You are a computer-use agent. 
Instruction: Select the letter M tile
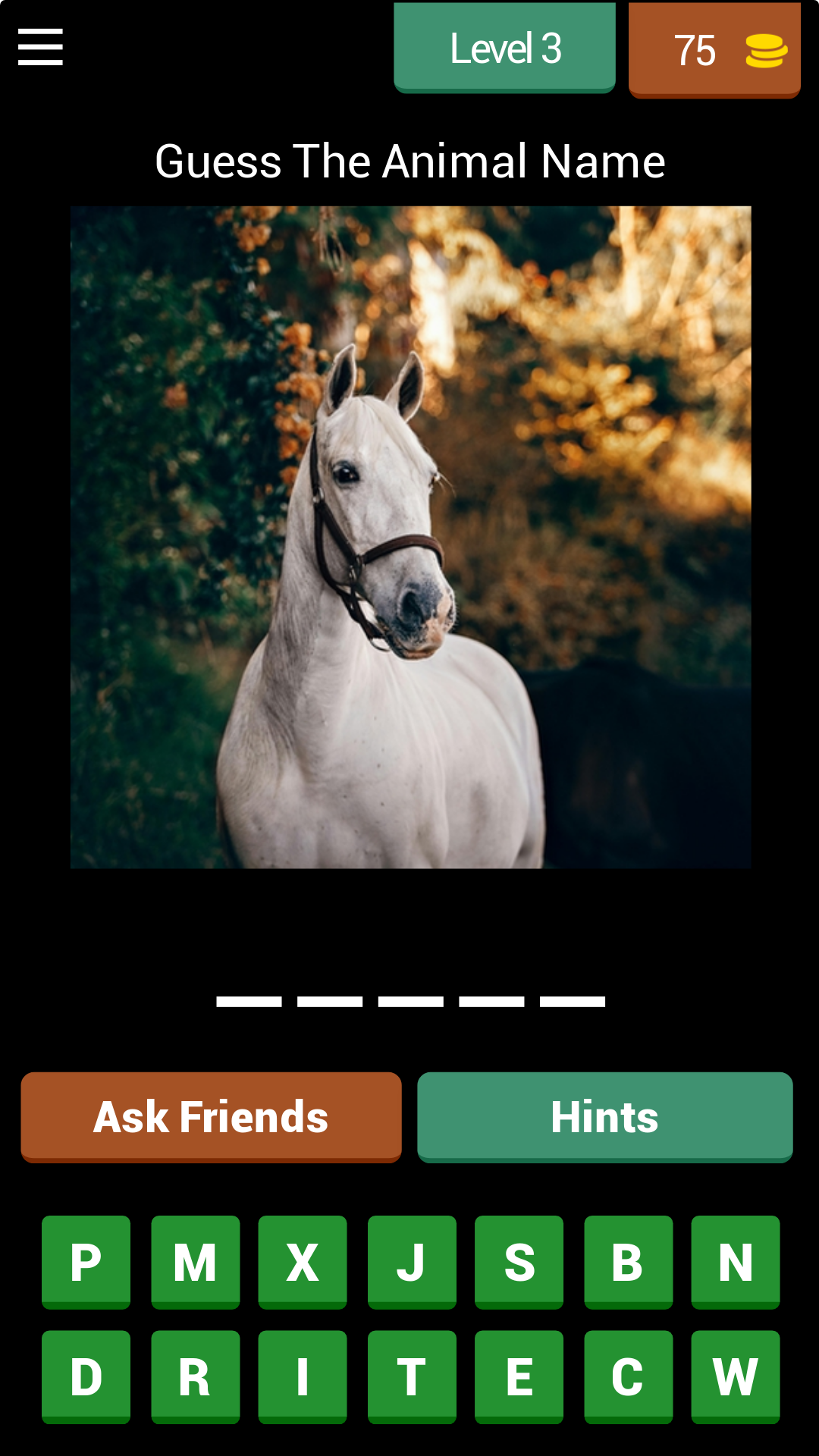tap(194, 1261)
